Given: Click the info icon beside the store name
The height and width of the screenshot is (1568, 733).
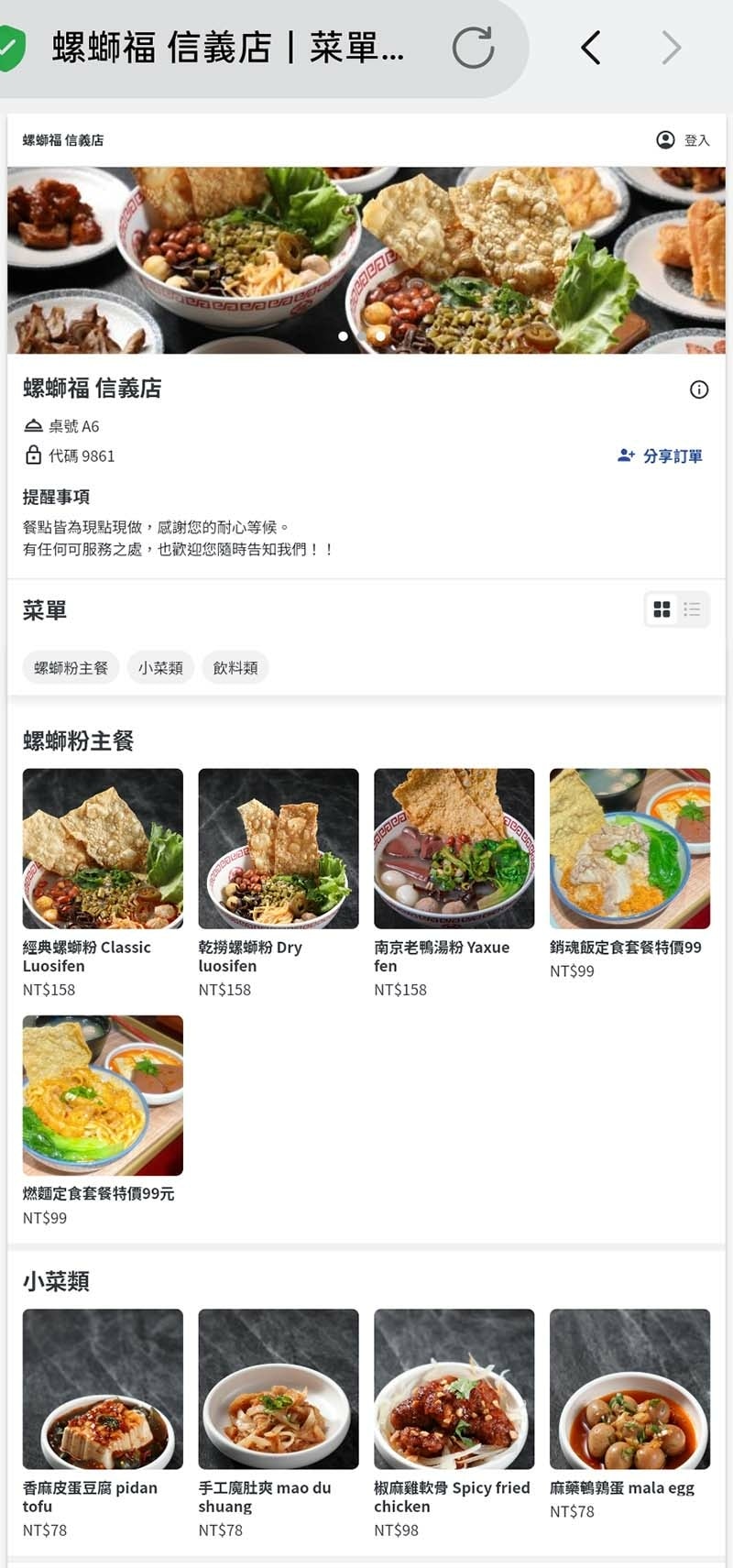Looking at the screenshot, I should [x=698, y=389].
